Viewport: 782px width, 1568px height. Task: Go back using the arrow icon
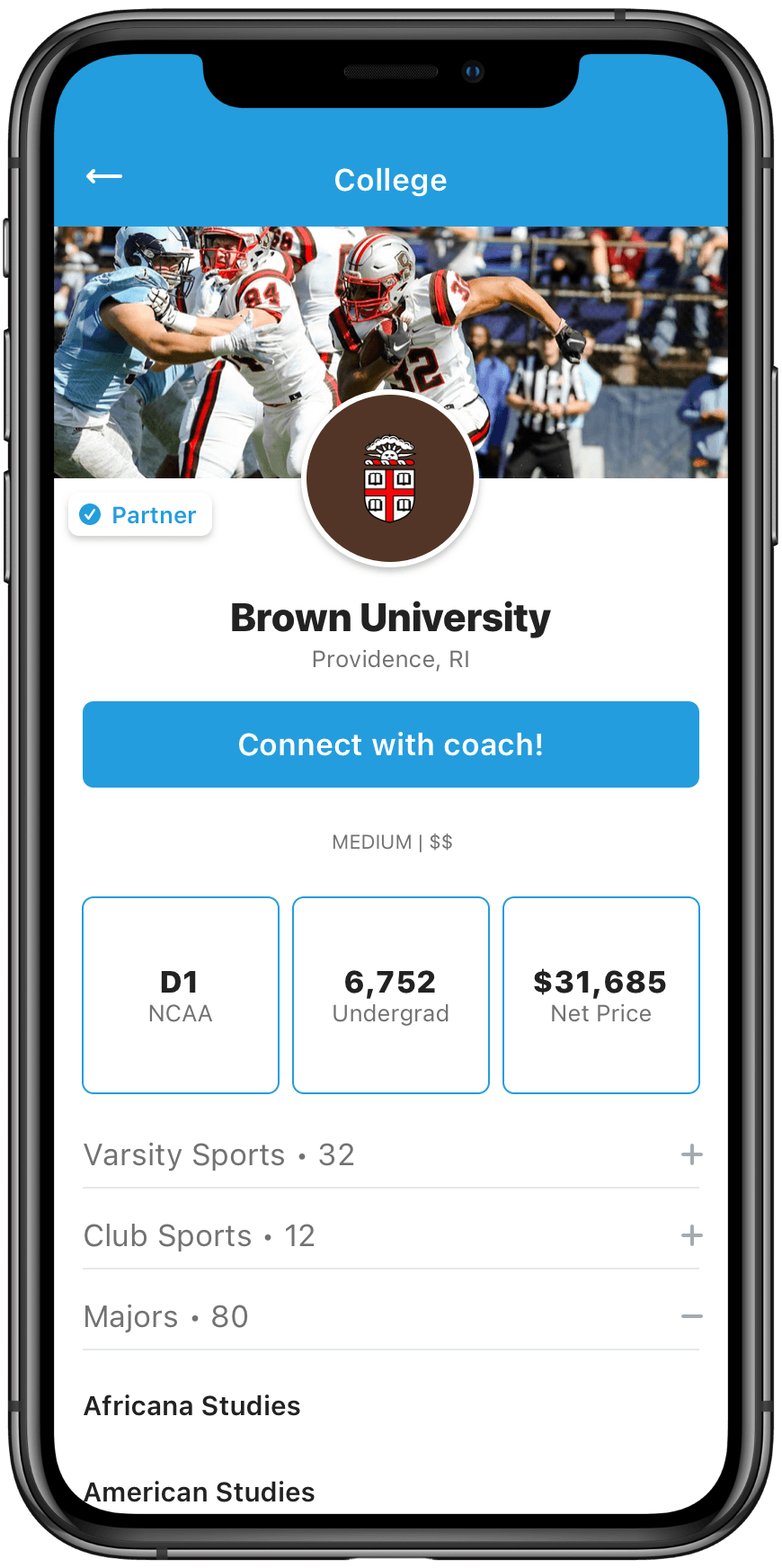104,177
